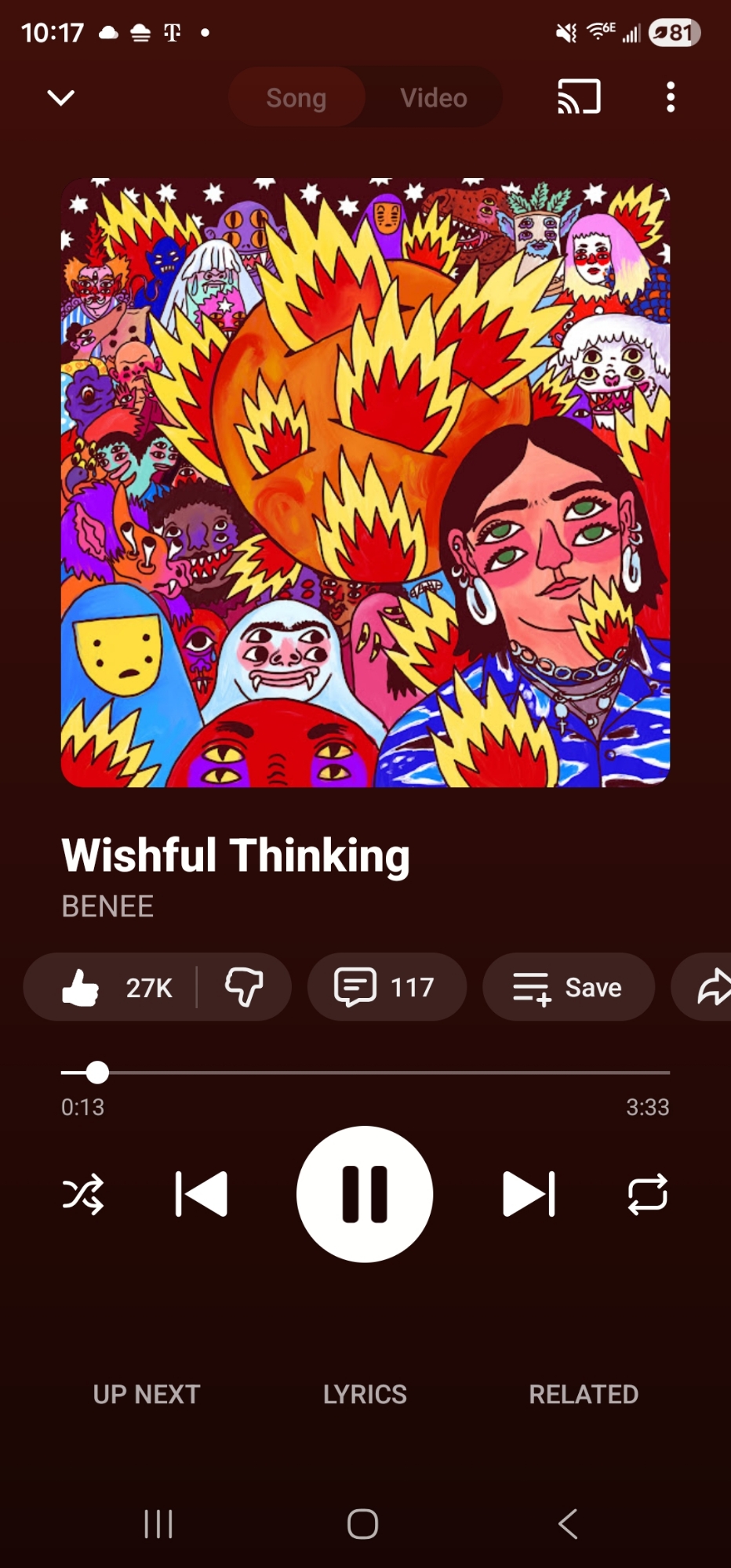Collapse the player with the down chevron
731x1568 pixels.
coord(60,97)
